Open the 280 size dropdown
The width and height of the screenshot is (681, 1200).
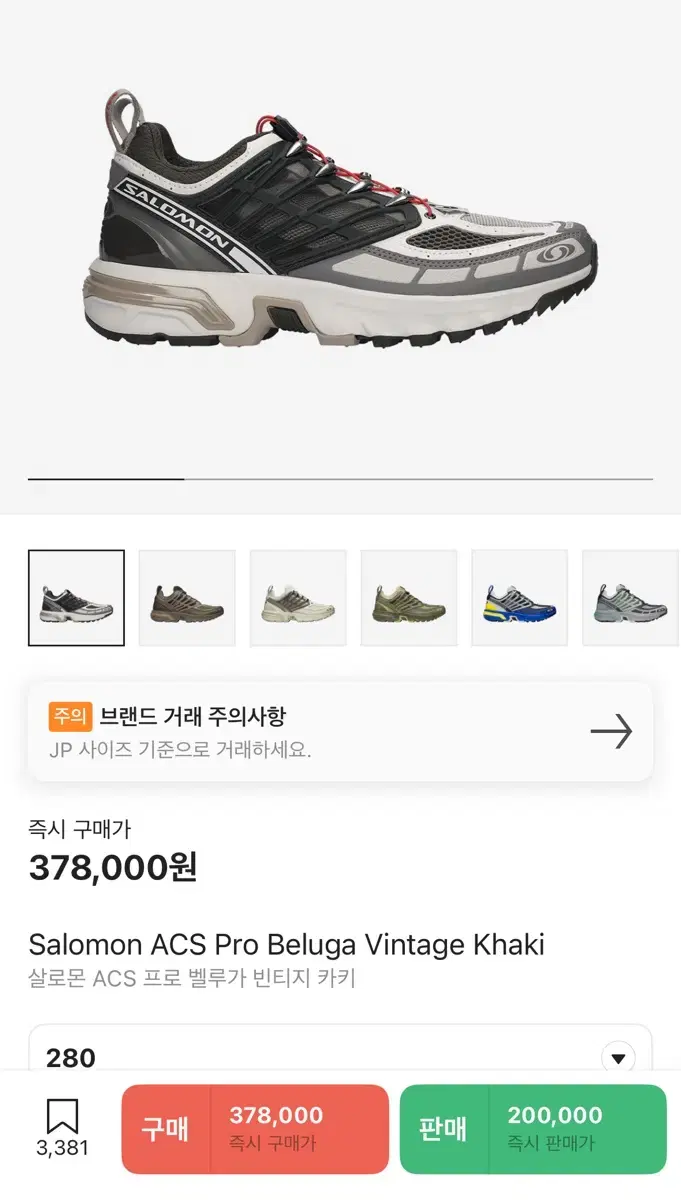(340, 1058)
